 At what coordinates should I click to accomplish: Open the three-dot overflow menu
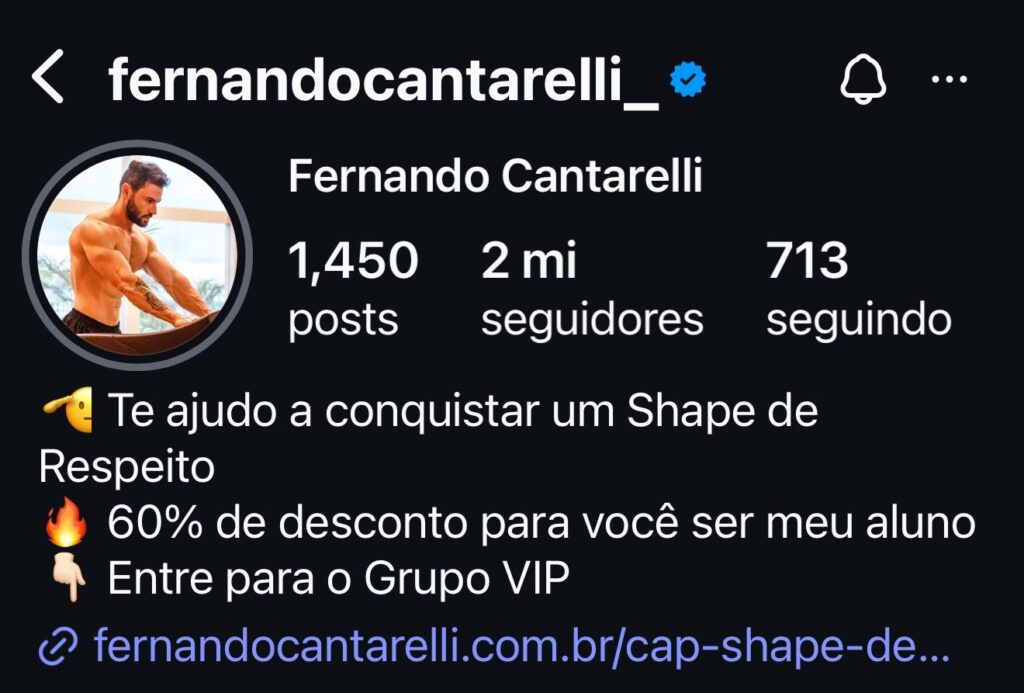coord(949,79)
